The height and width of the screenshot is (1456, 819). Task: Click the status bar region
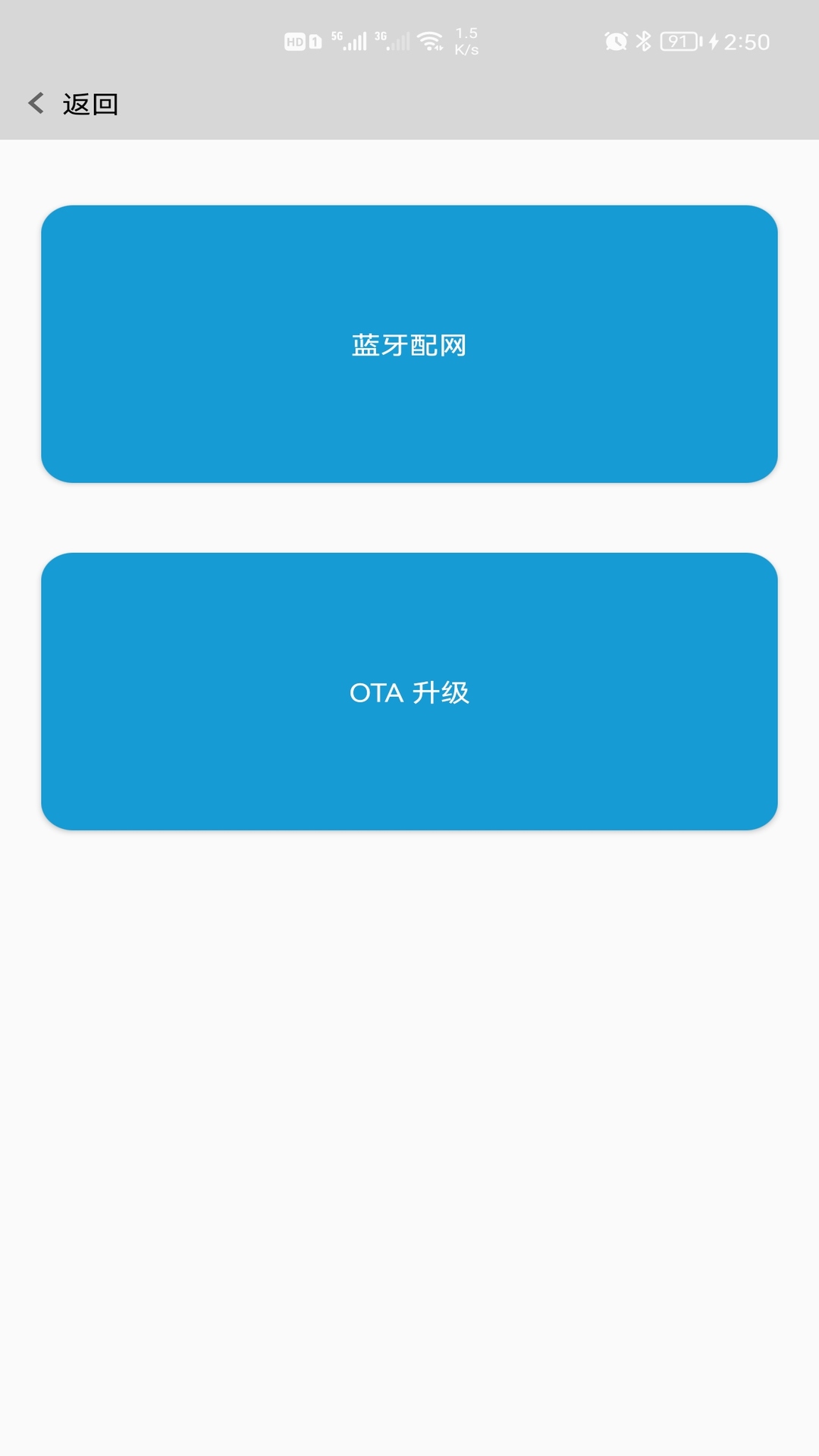click(409, 41)
